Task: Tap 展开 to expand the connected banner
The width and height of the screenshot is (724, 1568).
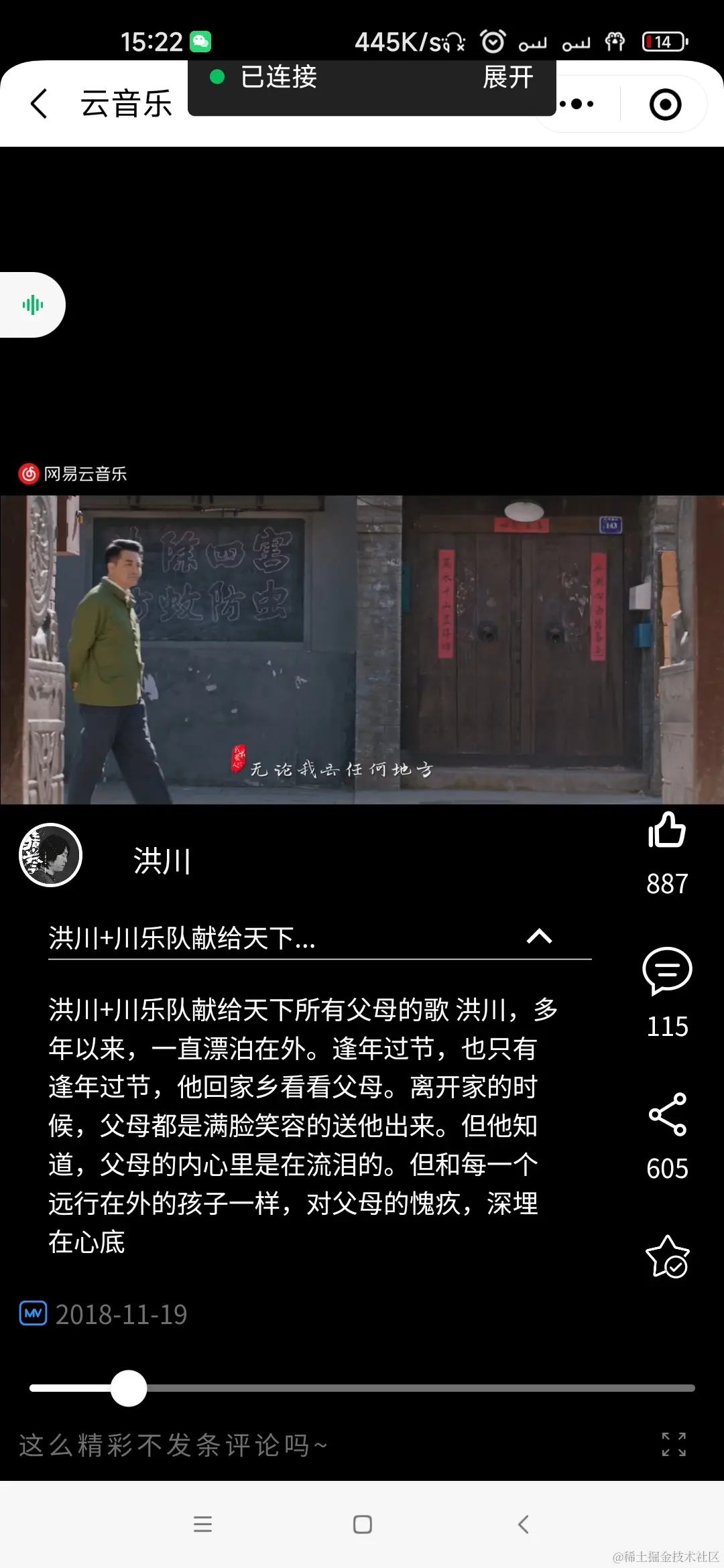Action: [508, 78]
